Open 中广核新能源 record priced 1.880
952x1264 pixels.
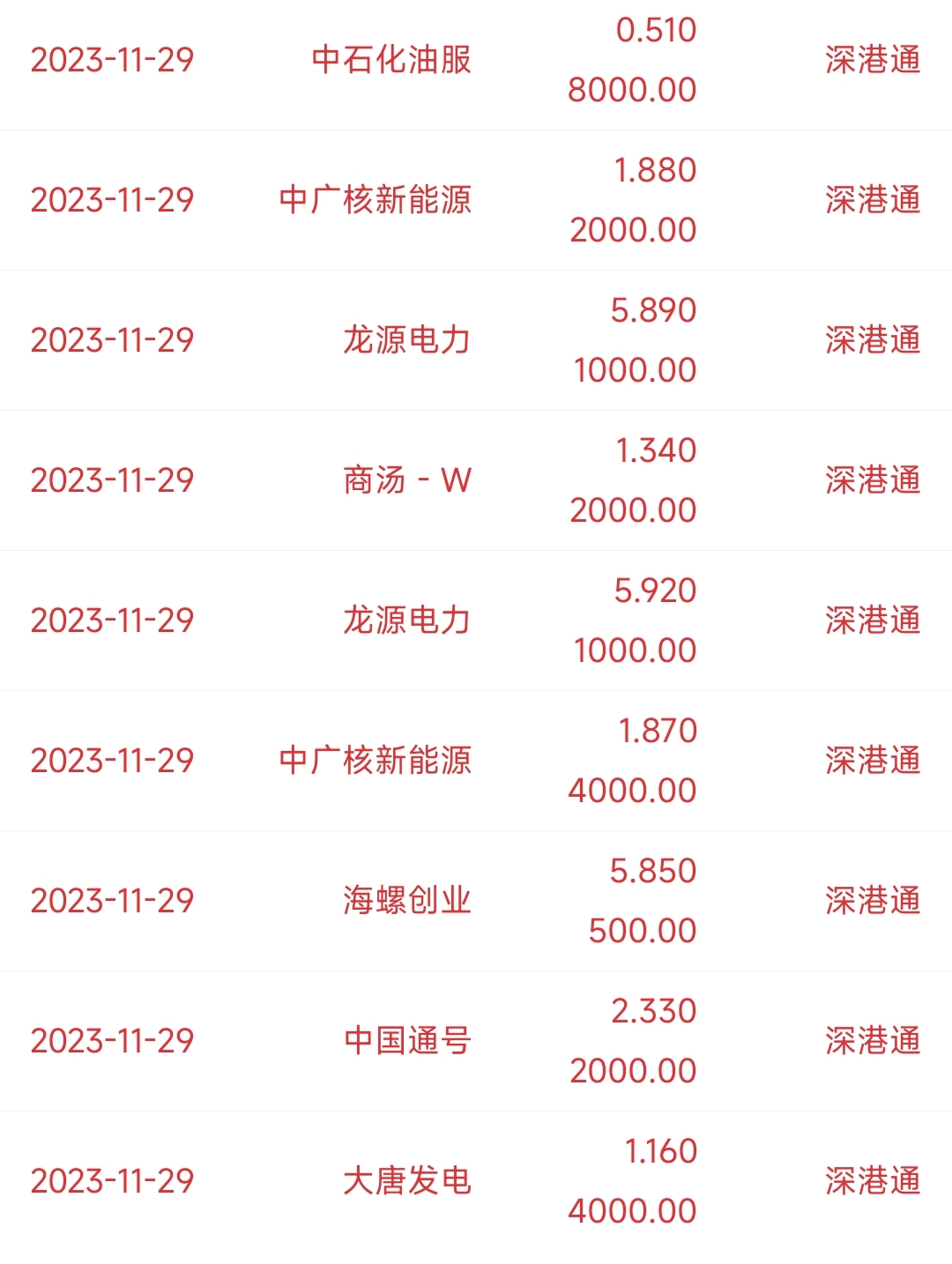tap(376, 200)
